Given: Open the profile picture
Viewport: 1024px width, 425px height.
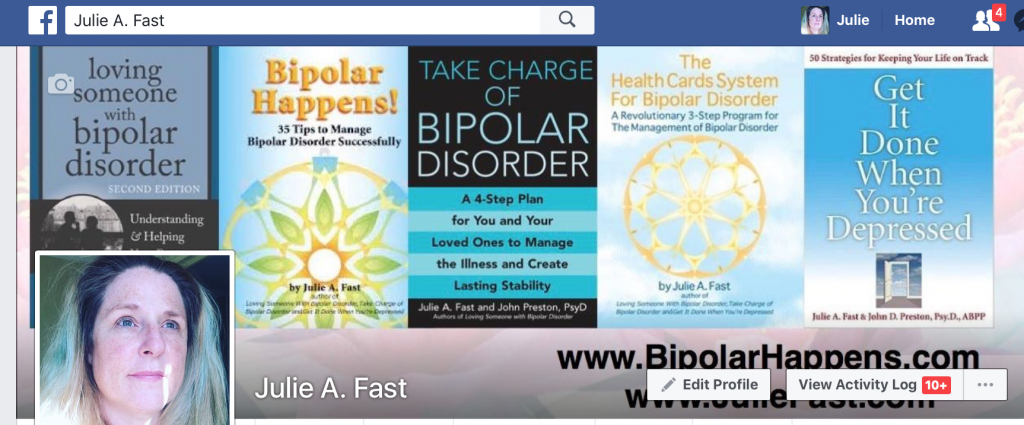Looking at the screenshot, I should [134, 338].
